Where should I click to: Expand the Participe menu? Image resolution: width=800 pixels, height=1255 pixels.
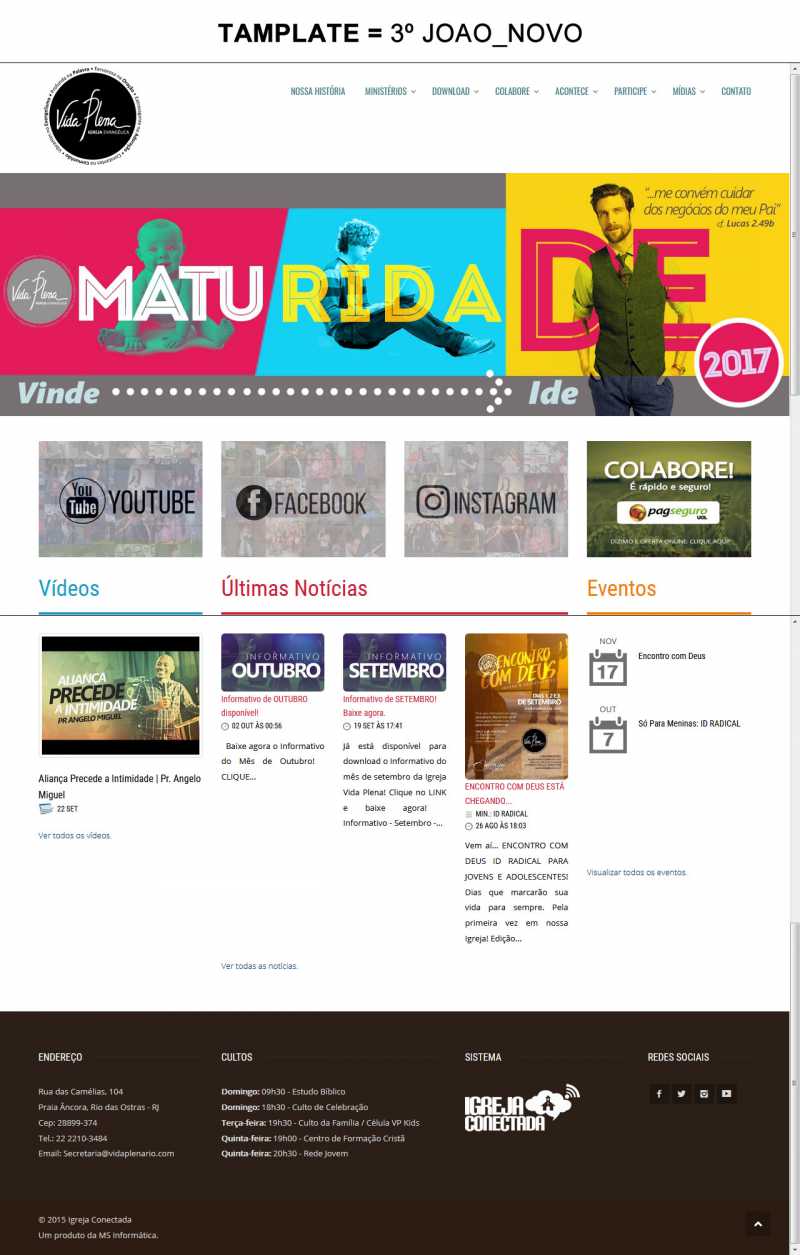coord(634,91)
